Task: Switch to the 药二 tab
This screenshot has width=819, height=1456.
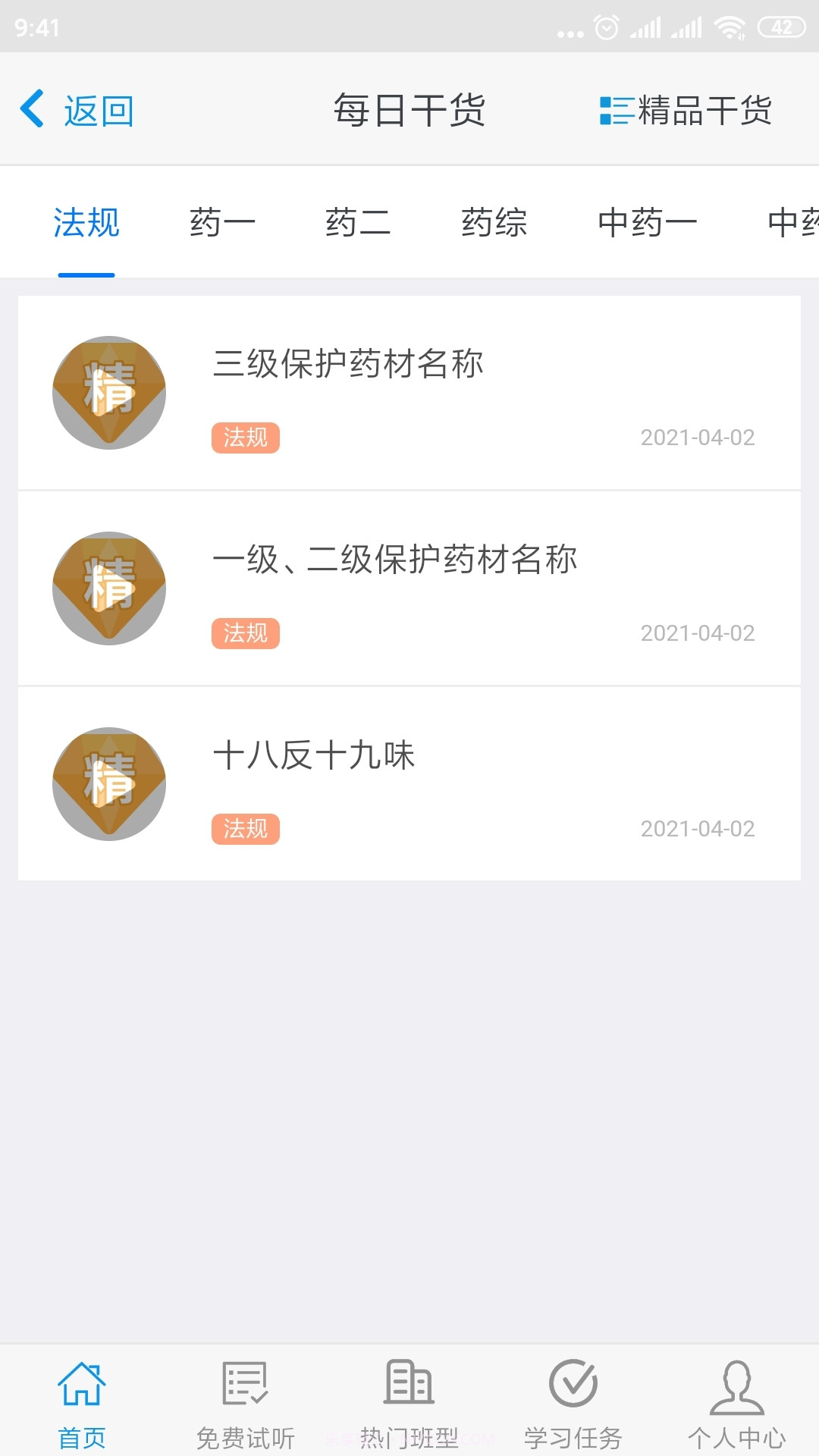Action: [356, 221]
